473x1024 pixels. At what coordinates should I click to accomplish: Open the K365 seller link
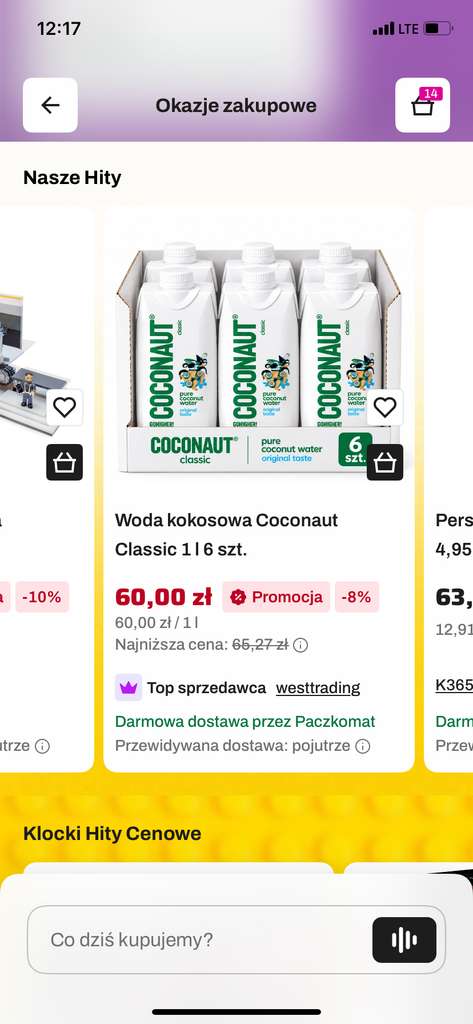[454, 685]
